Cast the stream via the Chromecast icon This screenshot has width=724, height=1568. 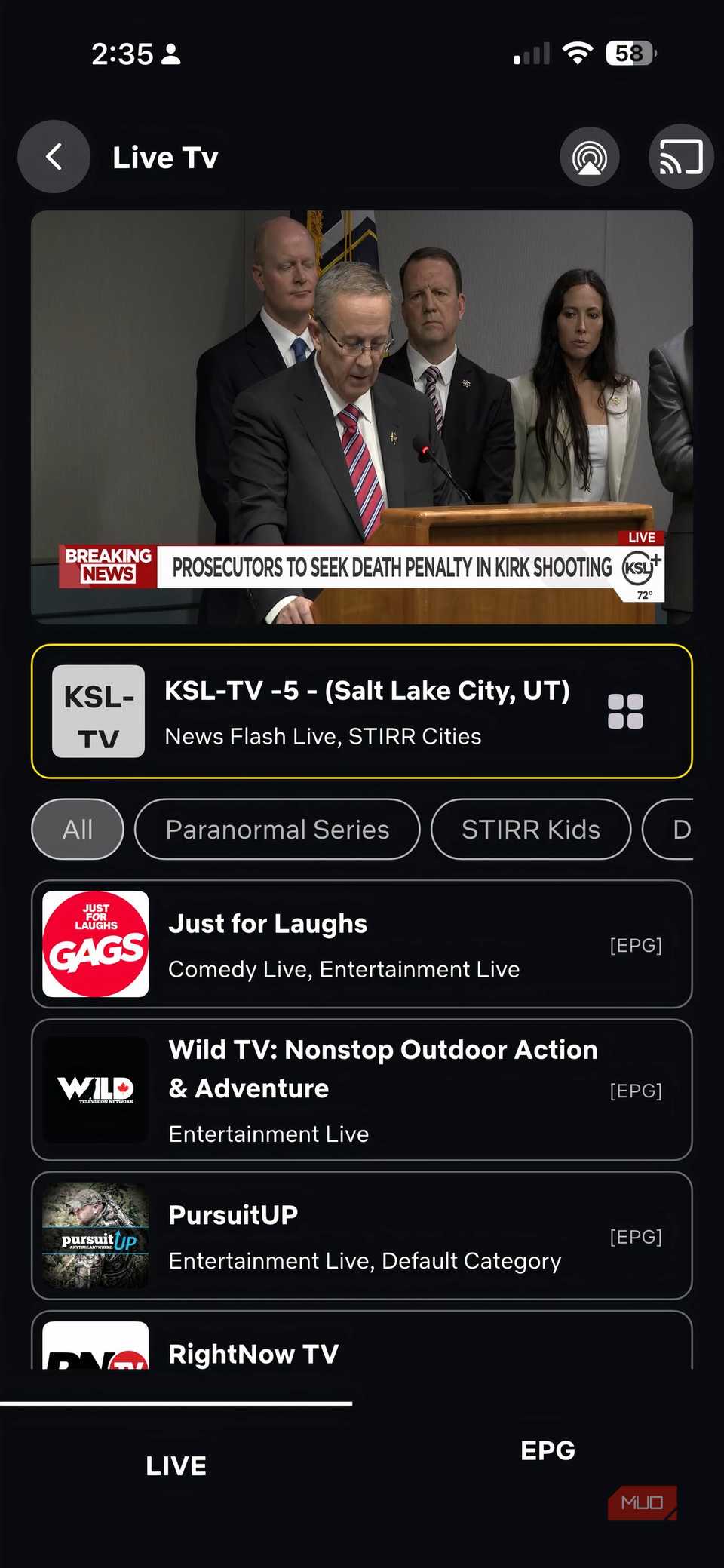678,156
